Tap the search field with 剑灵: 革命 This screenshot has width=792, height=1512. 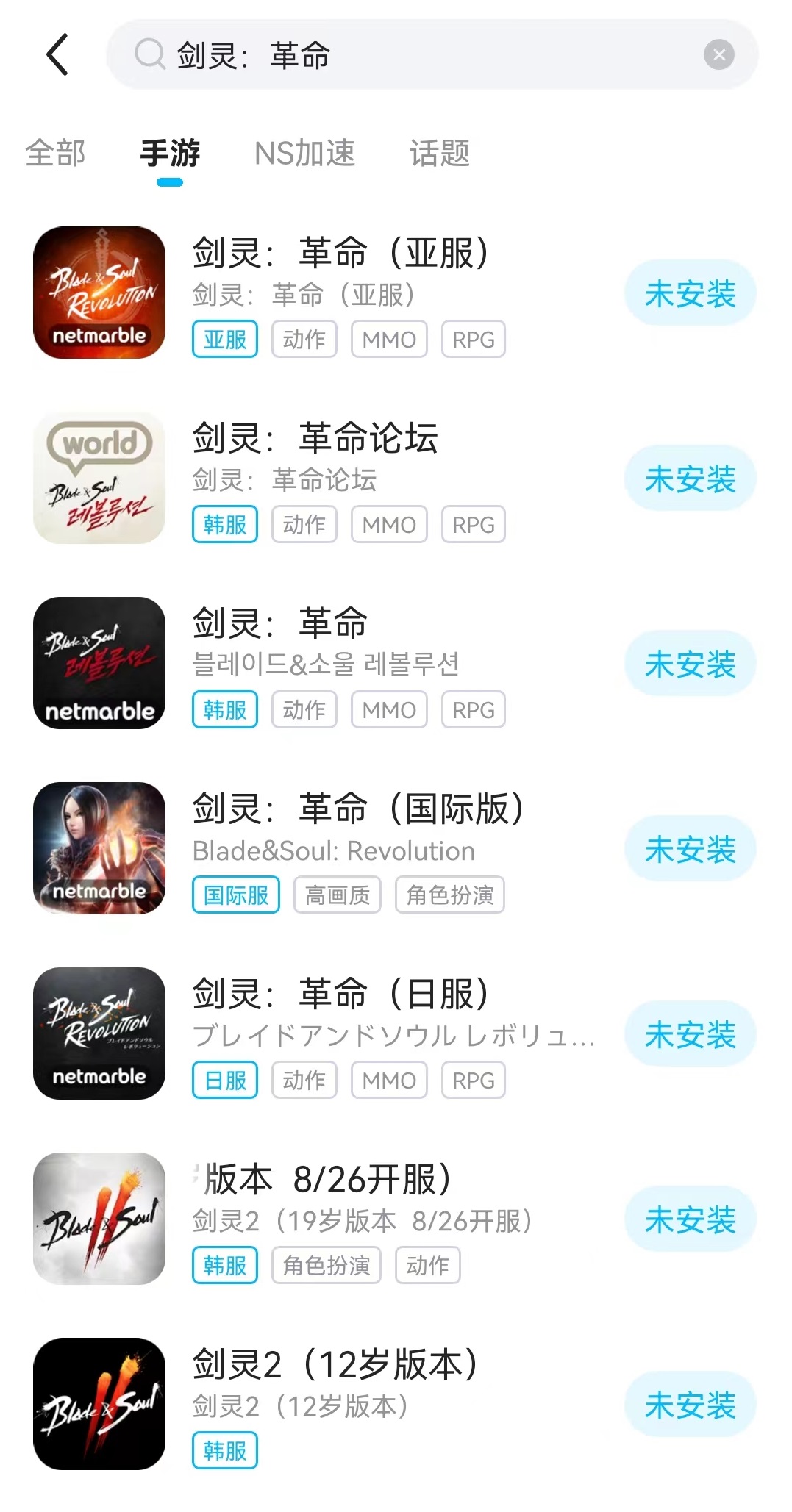click(412, 55)
